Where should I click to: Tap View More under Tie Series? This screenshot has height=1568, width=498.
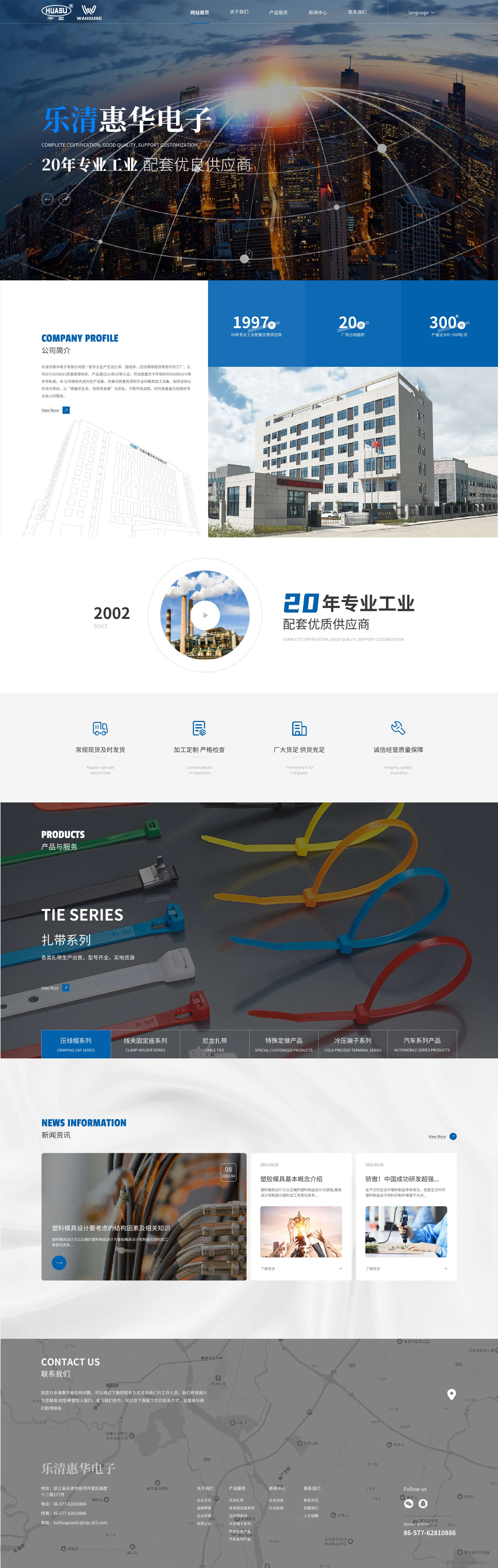pos(55,987)
